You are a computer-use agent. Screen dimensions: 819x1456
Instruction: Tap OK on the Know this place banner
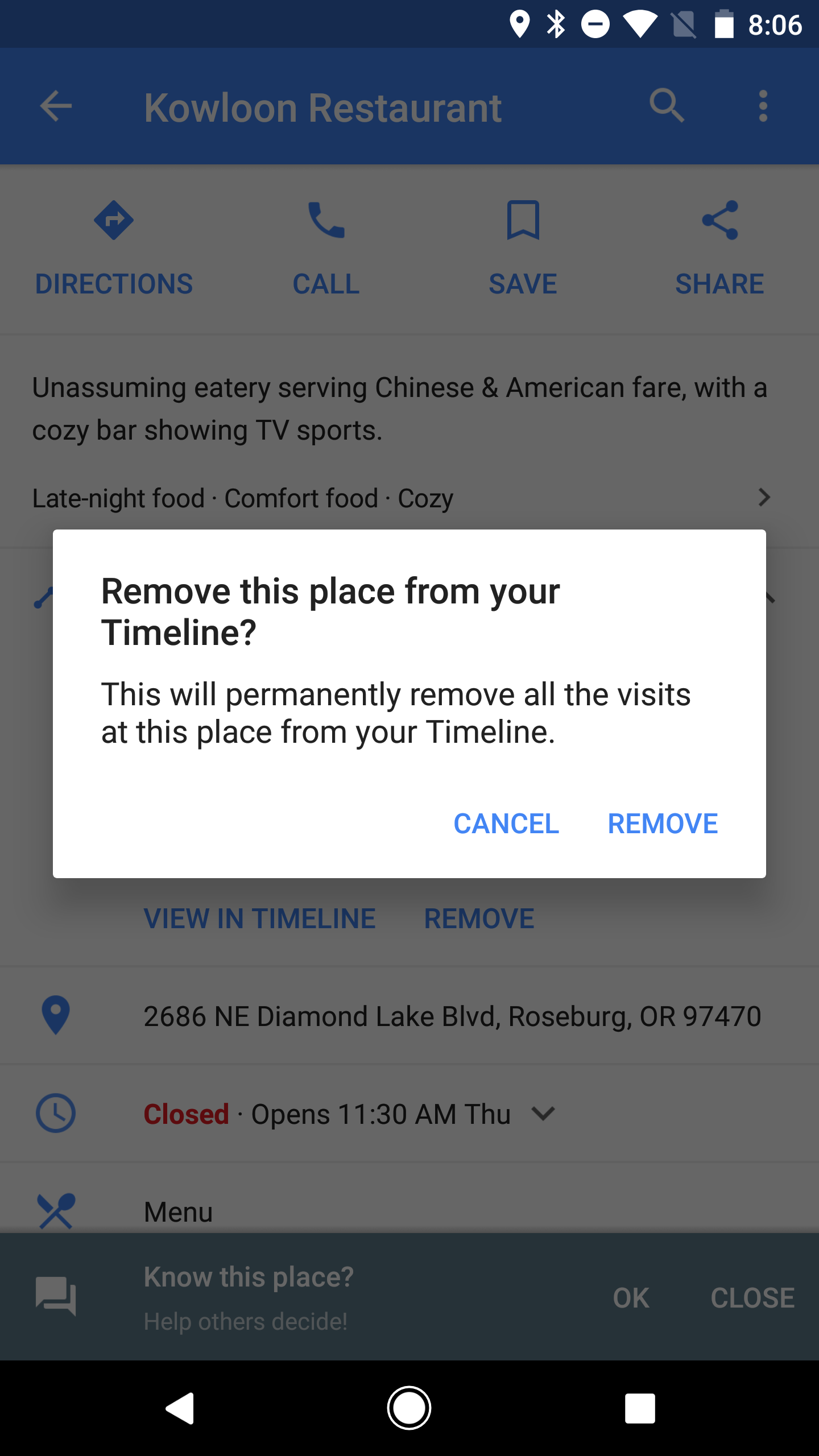pyautogui.click(x=631, y=1298)
